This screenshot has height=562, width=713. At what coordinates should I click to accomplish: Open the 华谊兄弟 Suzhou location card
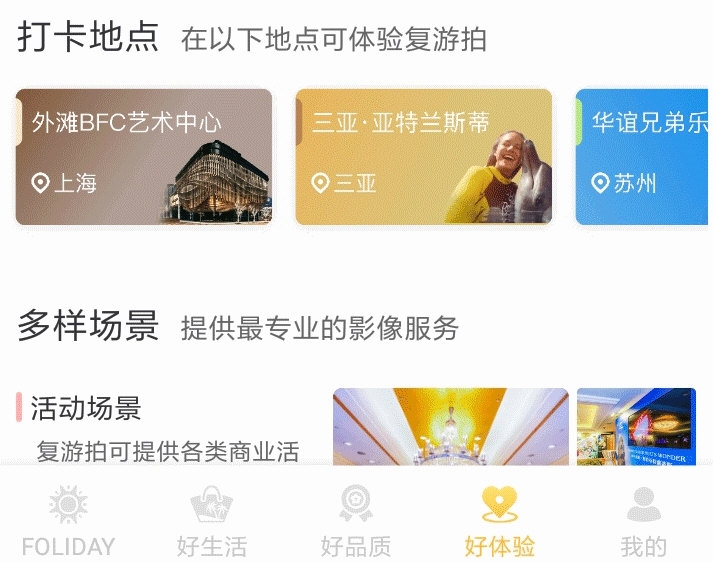point(643,157)
